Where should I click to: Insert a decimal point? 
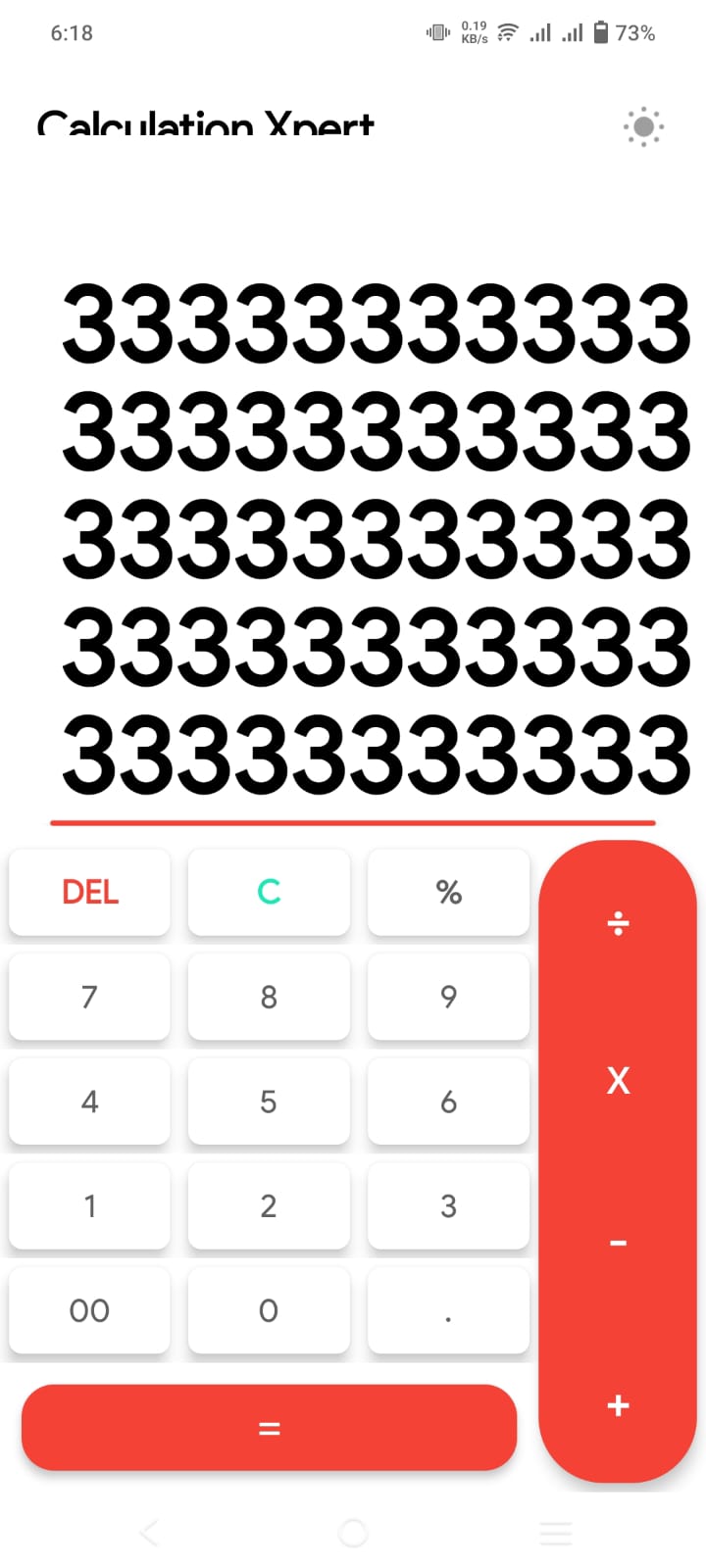pyautogui.click(x=448, y=1310)
